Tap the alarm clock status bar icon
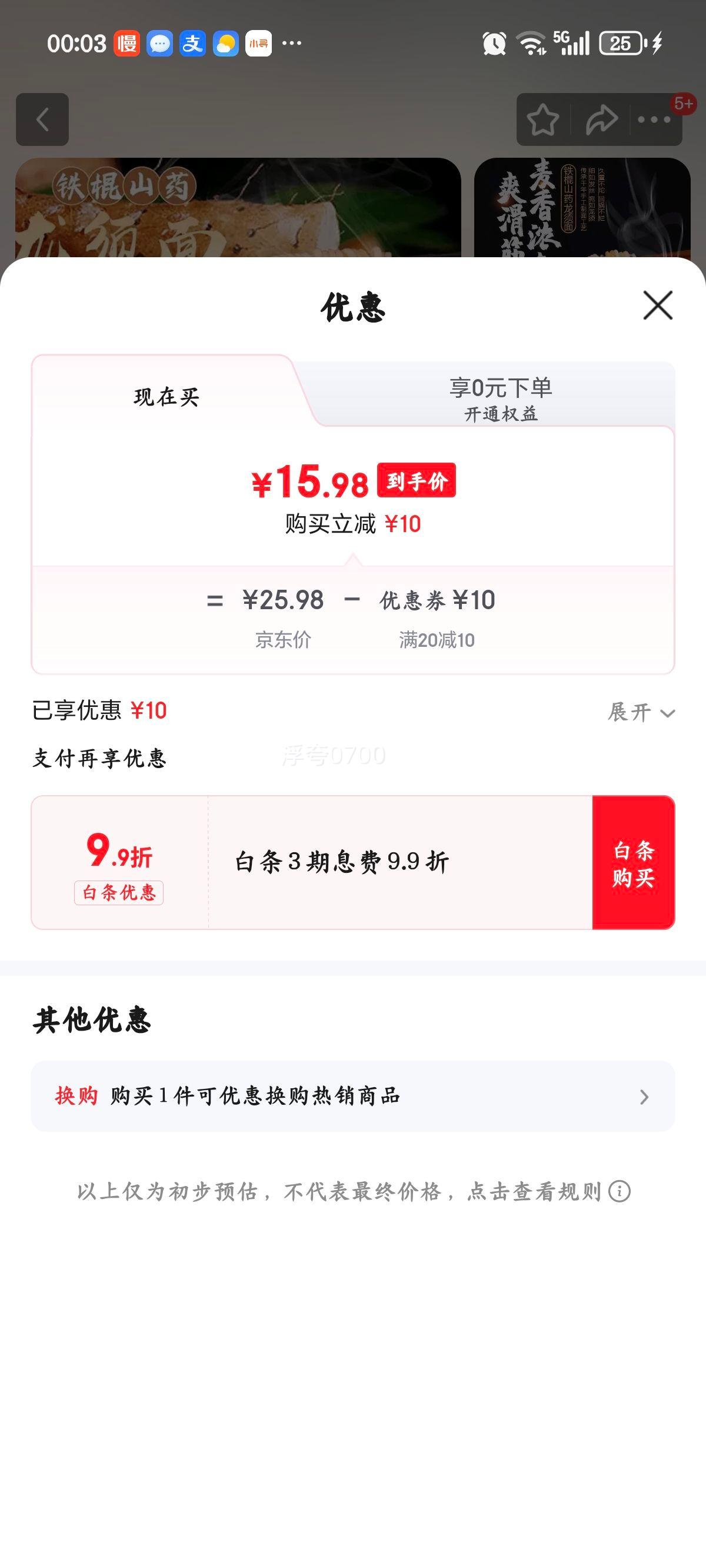The image size is (706, 1568). point(494,41)
